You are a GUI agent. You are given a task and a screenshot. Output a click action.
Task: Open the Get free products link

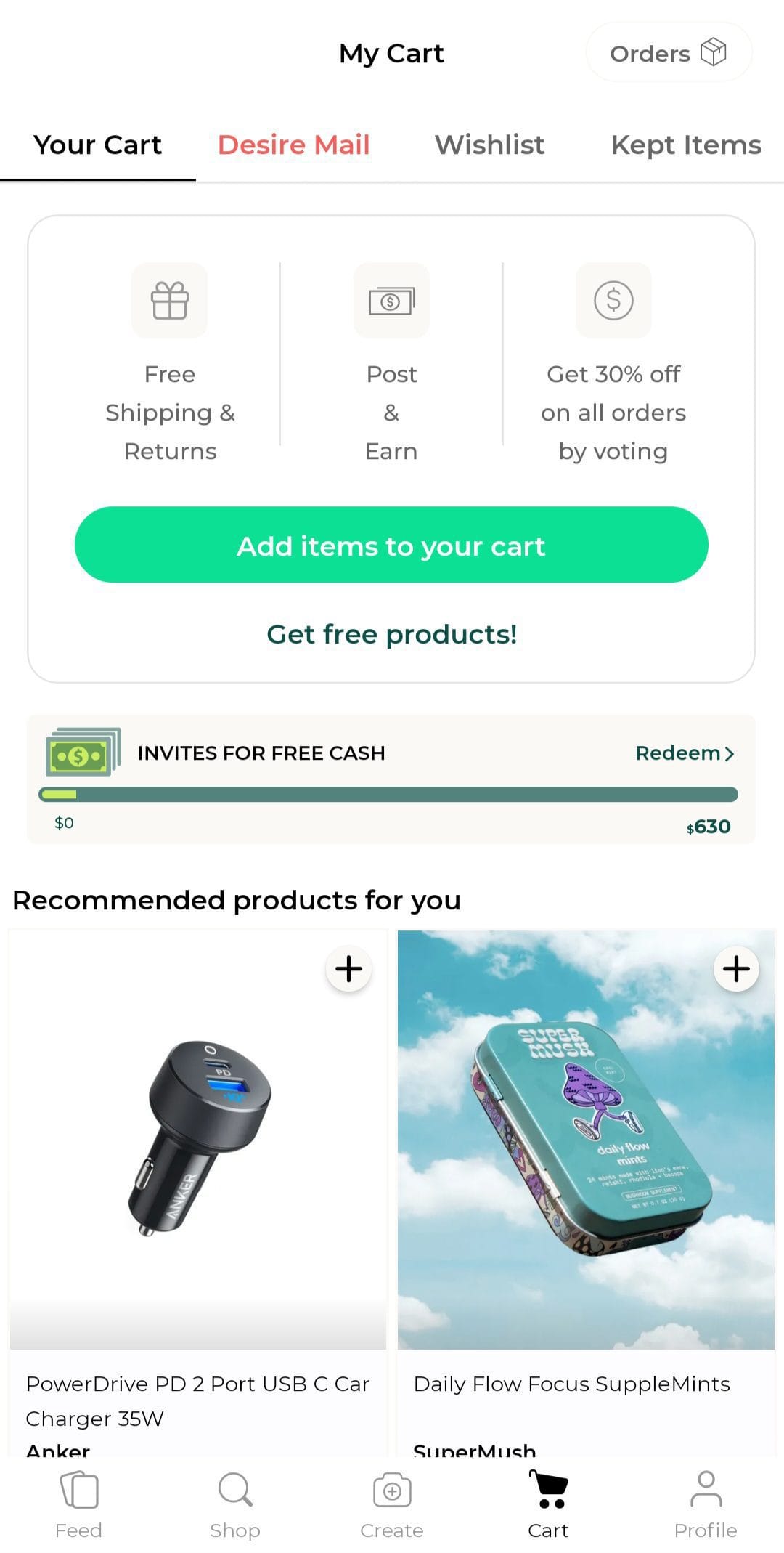click(391, 634)
